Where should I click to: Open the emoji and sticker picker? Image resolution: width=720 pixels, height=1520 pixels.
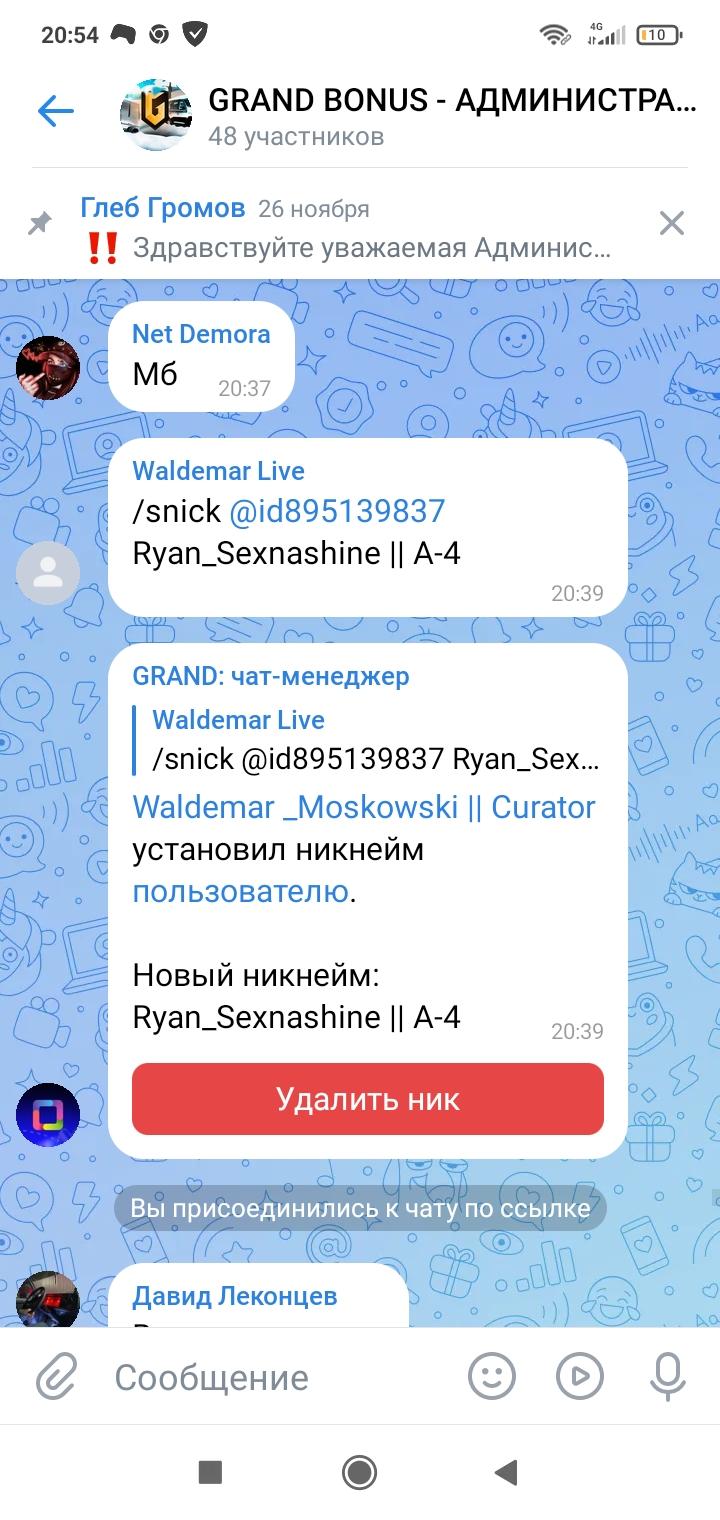tap(491, 1377)
